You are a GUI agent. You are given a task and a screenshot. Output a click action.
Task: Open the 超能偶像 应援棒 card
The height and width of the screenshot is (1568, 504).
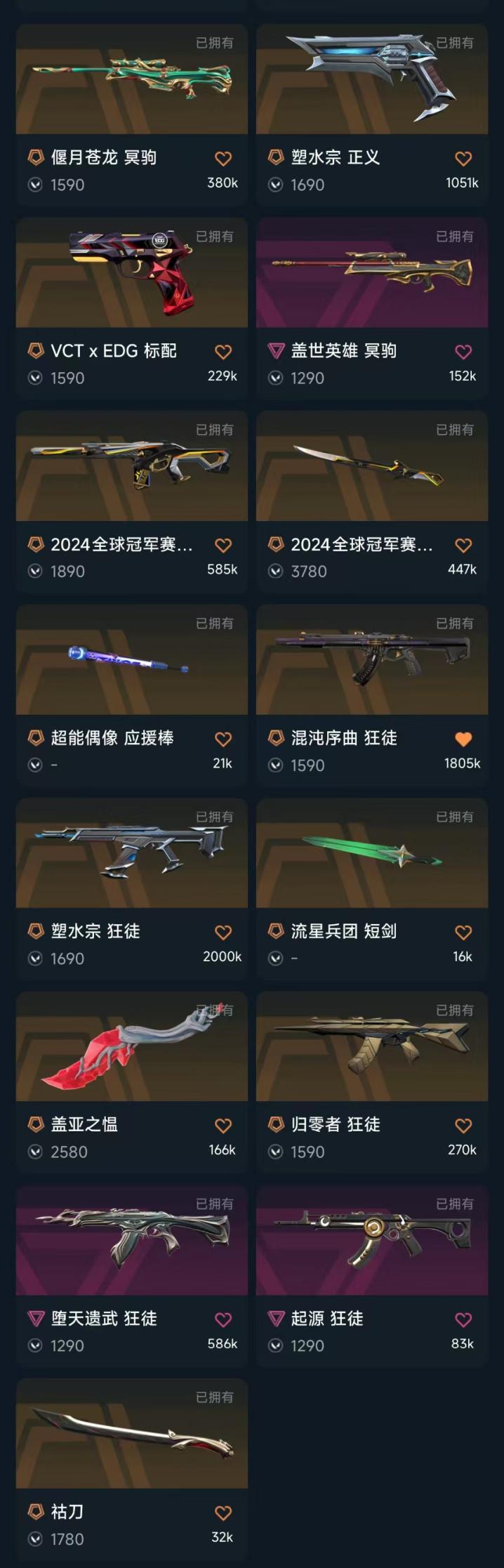pyautogui.click(x=131, y=660)
